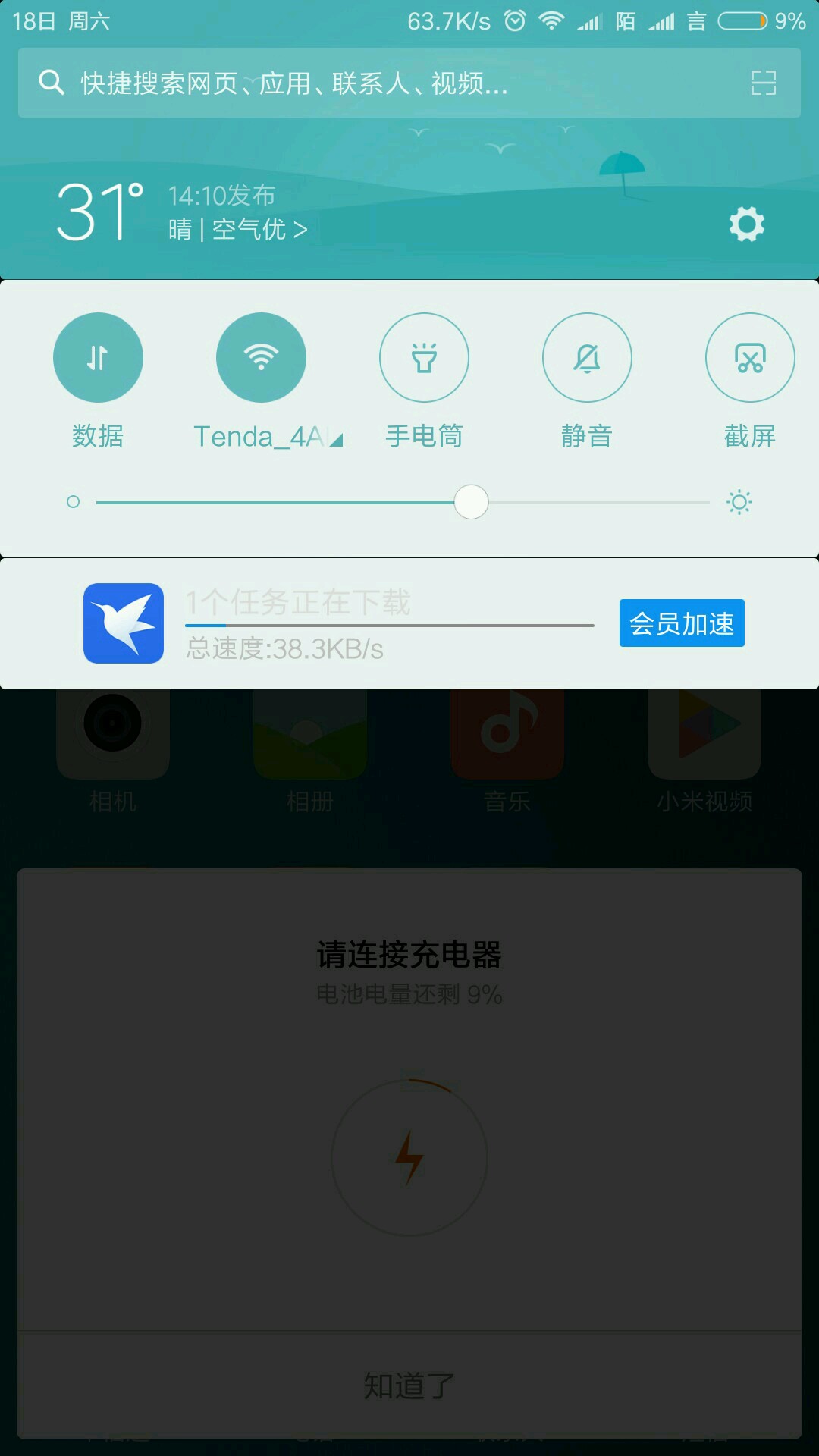The width and height of the screenshot is (819, 1456).
Task: Enable silent mode (静音)
Action: point(587,357)
